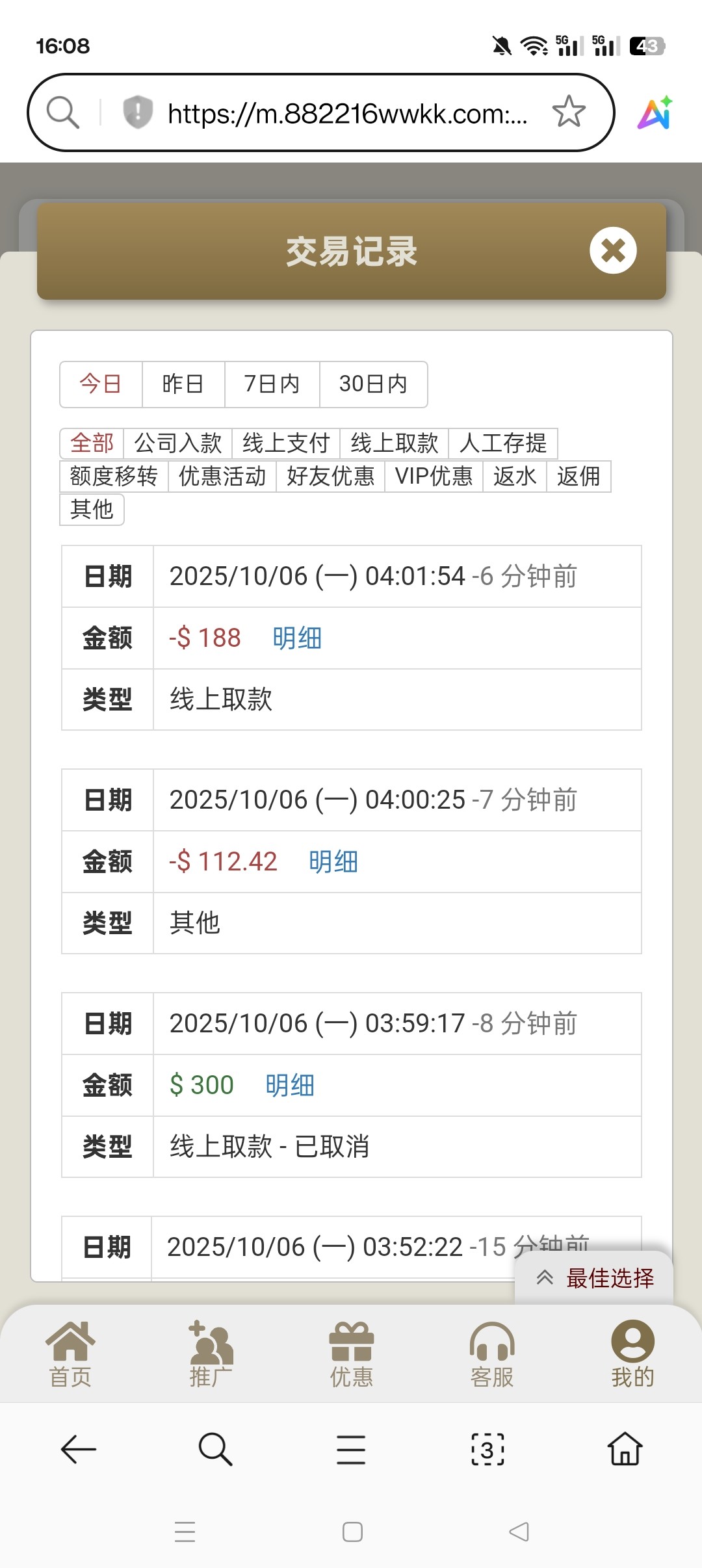
Task: Tap the AI assistant icon in browser bar
Action: coord(655,112)
